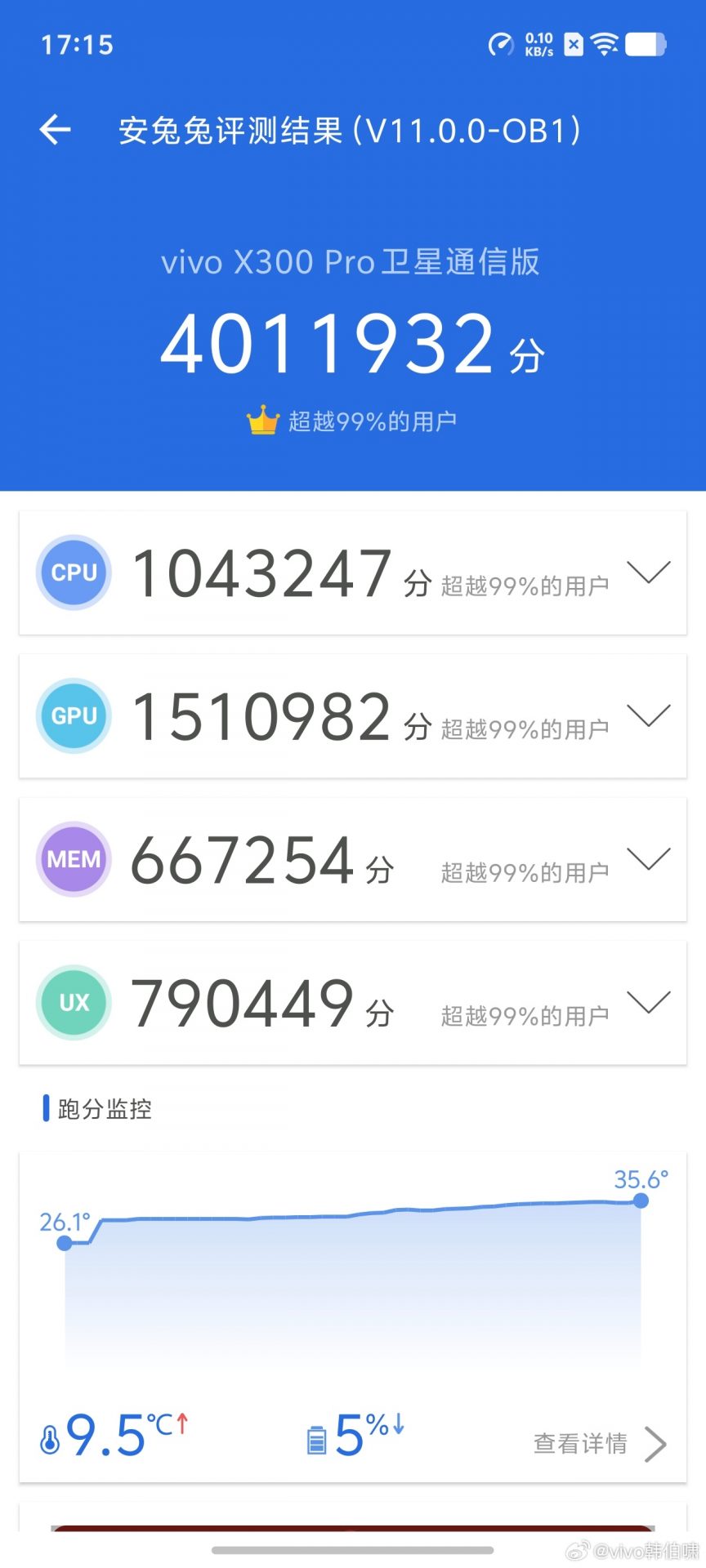Select the CPU score icon
This screenshot has width=706, height=1568.
click(x=73, y=572)
